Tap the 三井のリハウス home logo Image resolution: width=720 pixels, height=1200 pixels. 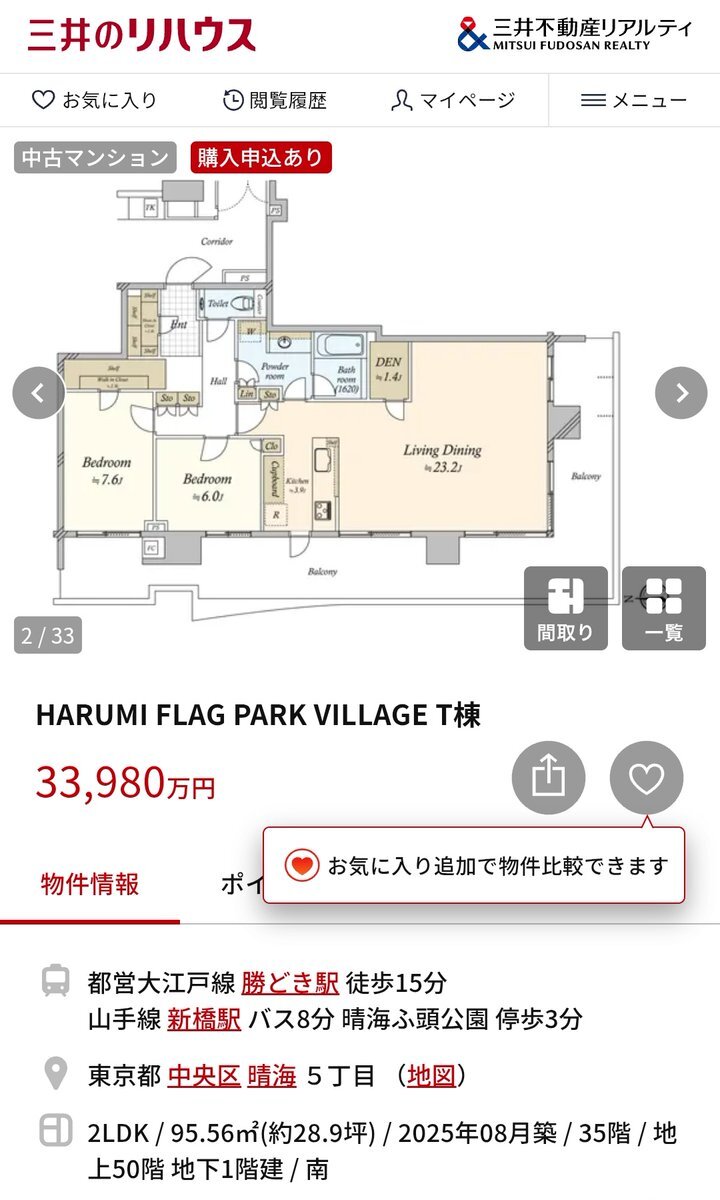141,36
